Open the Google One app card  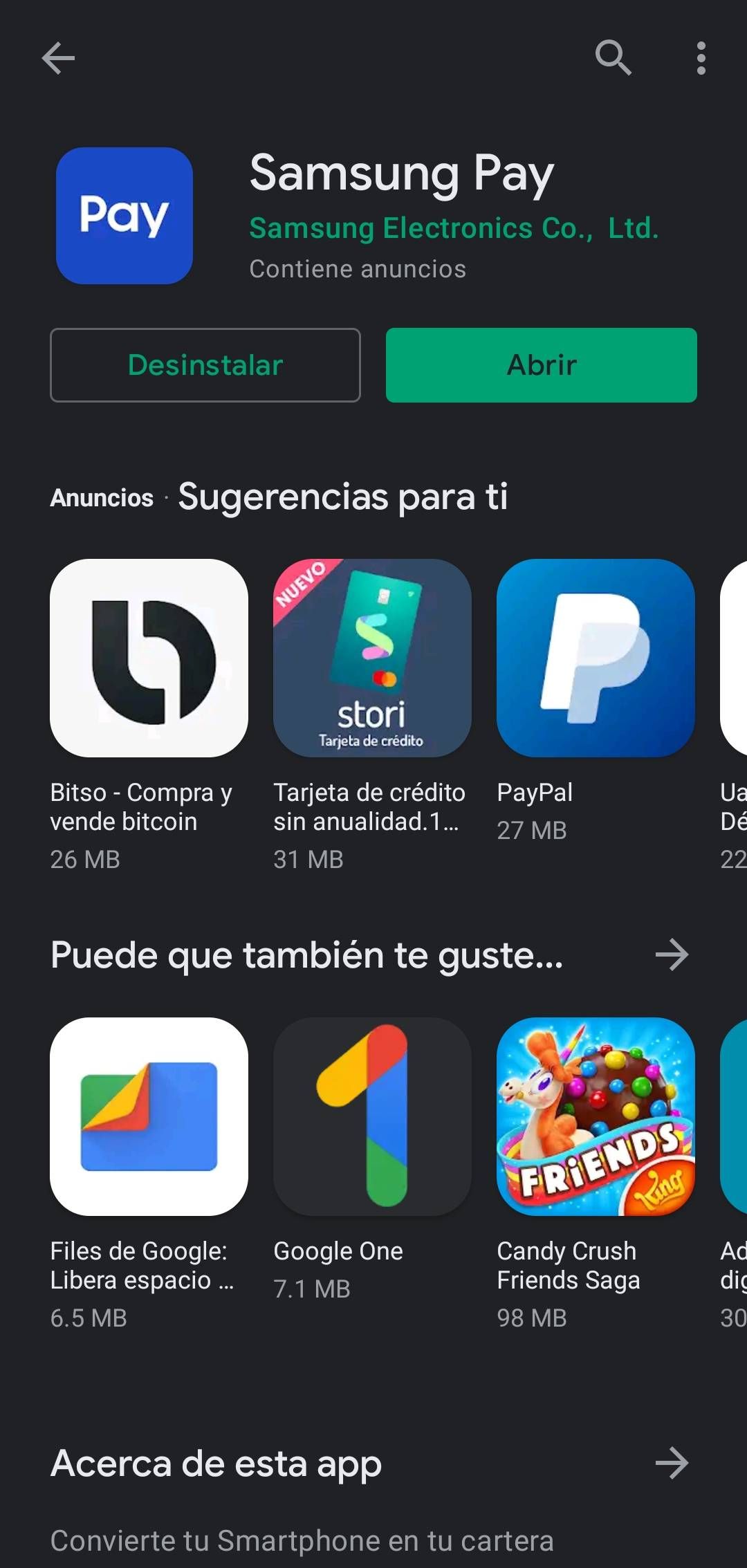click(372, 1116)
